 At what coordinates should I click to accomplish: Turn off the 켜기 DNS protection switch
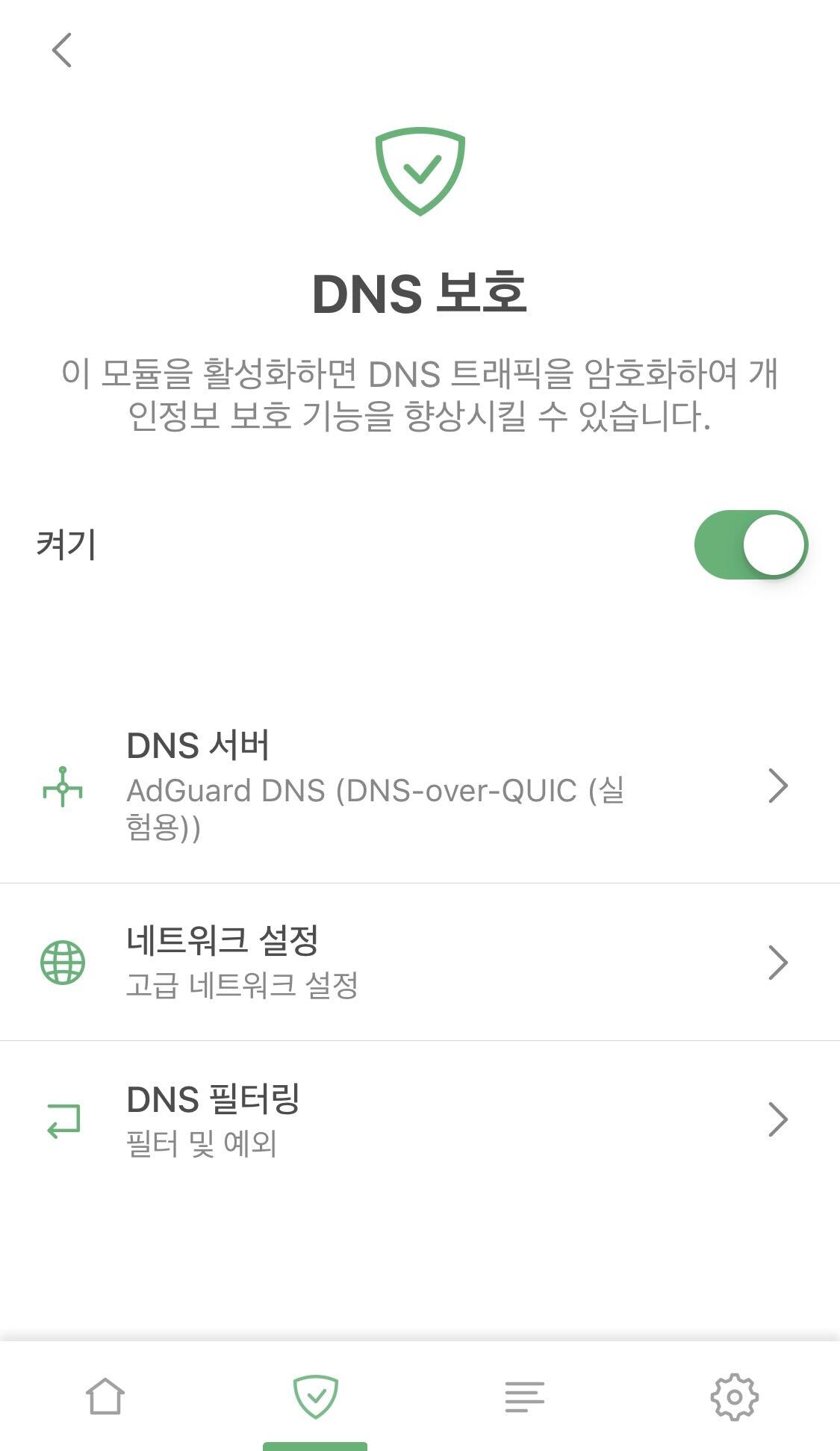750,544
